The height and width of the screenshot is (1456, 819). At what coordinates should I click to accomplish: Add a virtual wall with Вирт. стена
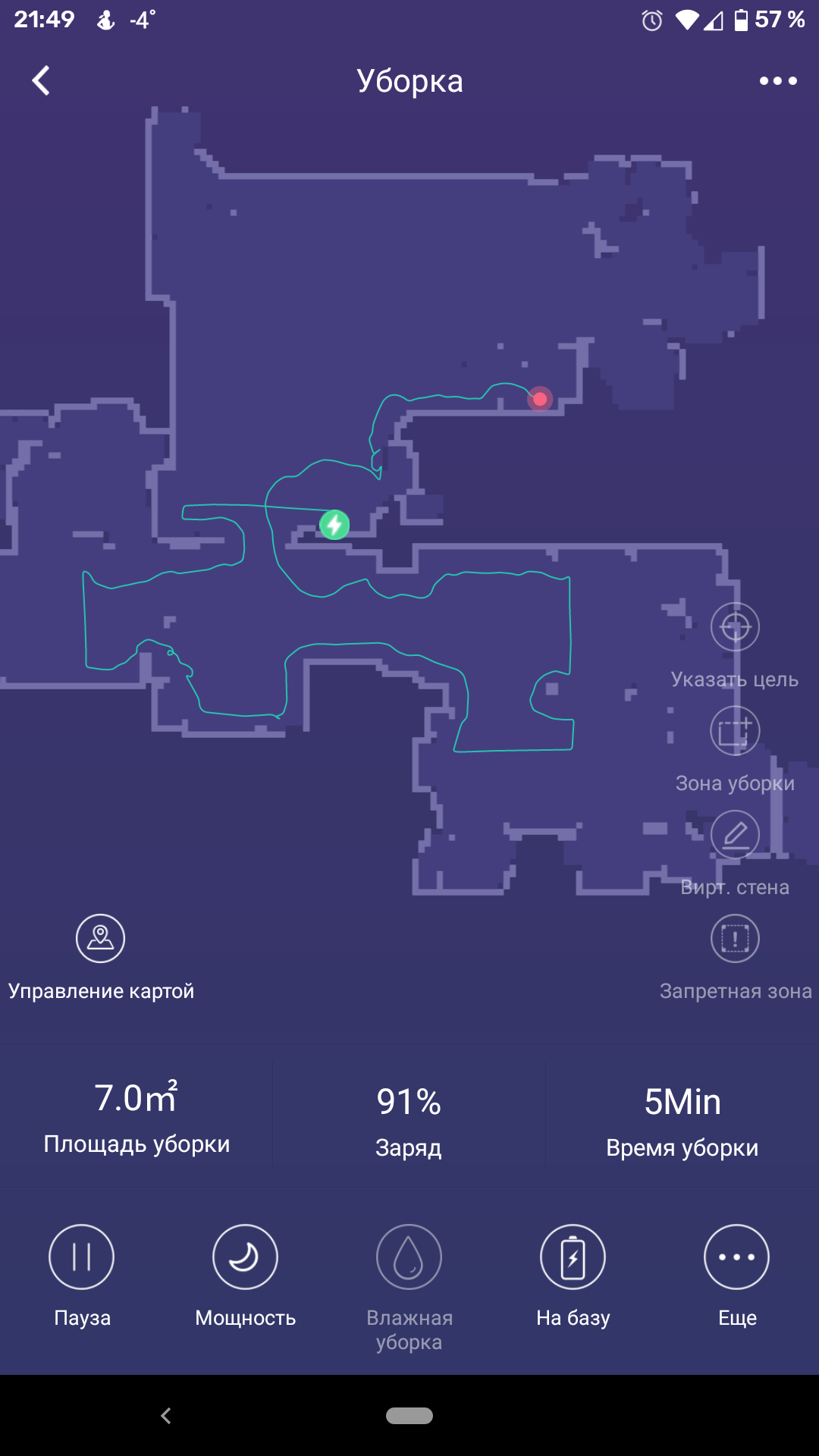click(x=734, y=835)
